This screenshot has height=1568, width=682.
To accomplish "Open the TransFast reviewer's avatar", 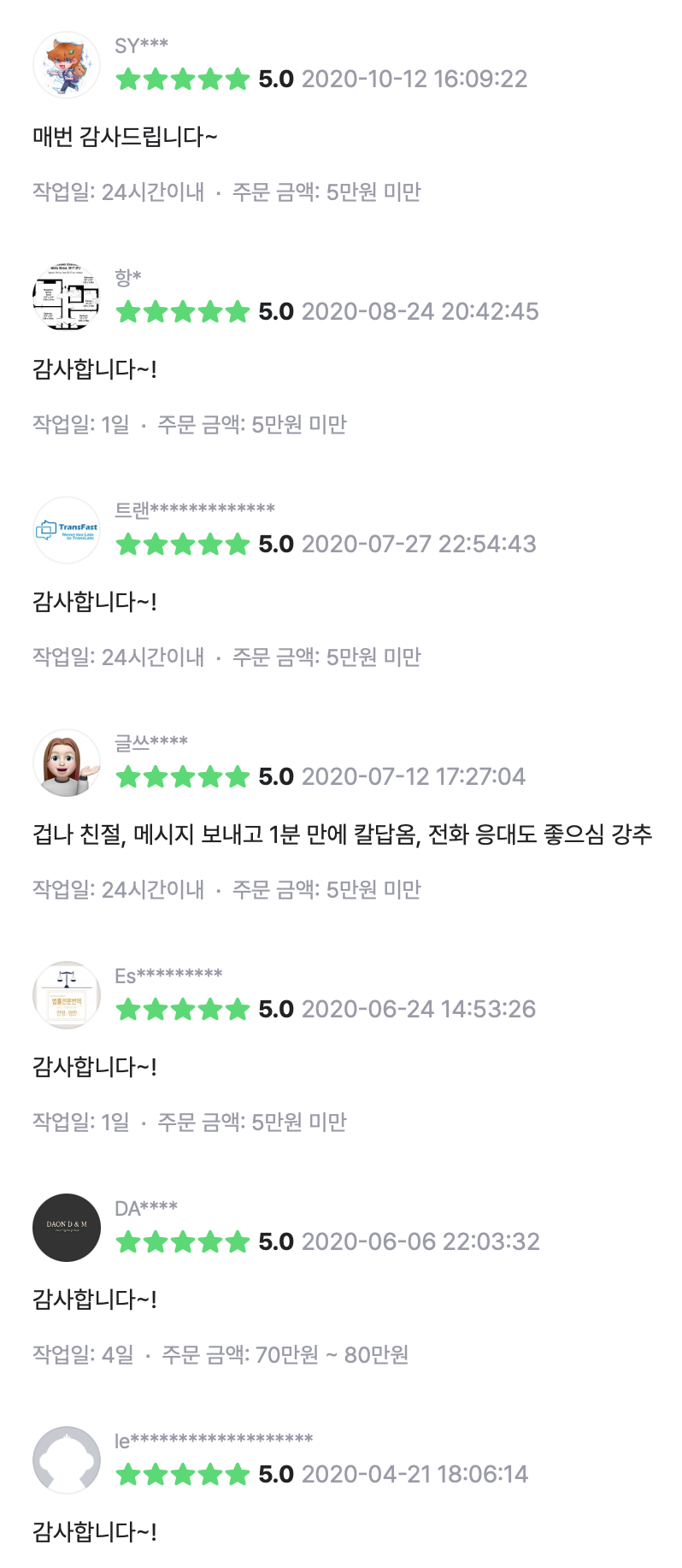I will pyautogui.click(x=67, y=530).
